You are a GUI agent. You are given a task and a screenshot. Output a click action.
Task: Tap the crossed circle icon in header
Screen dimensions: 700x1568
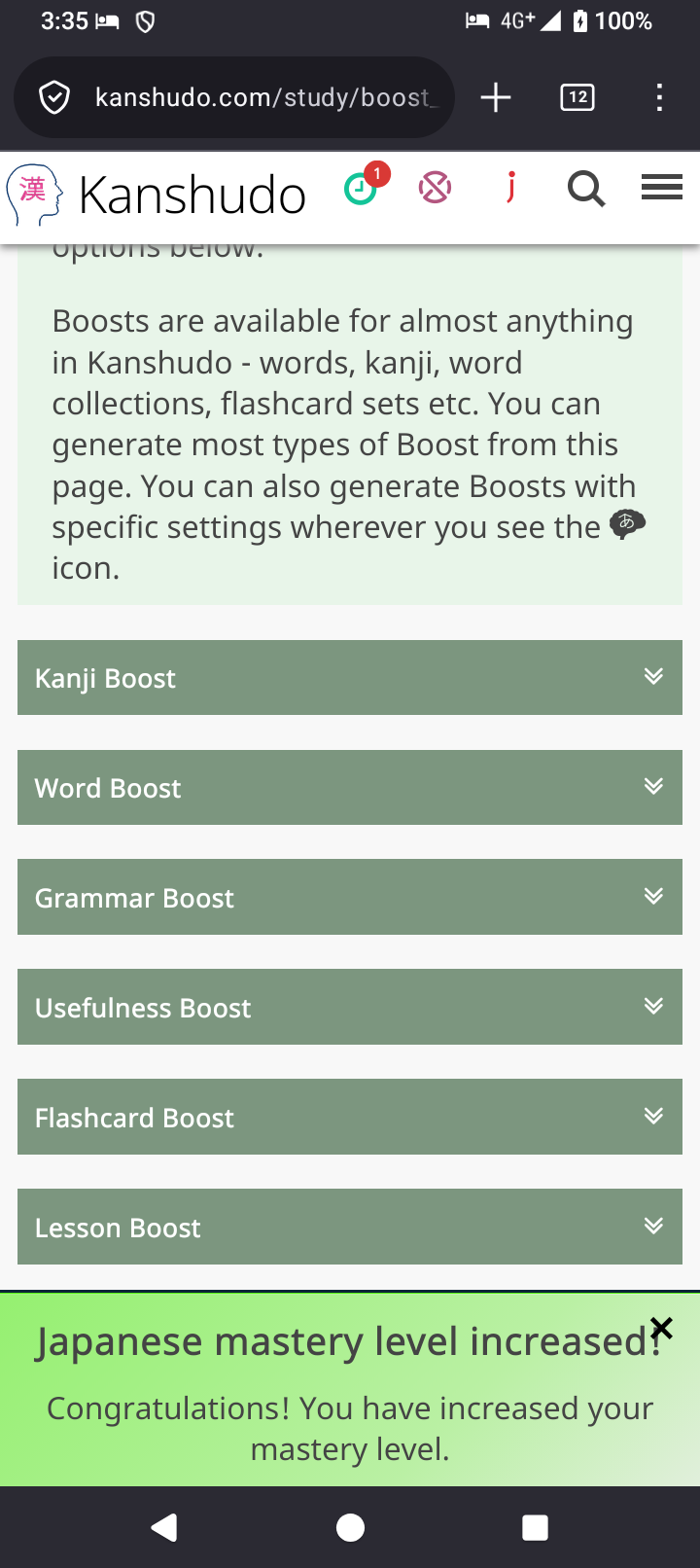(435, 188)
